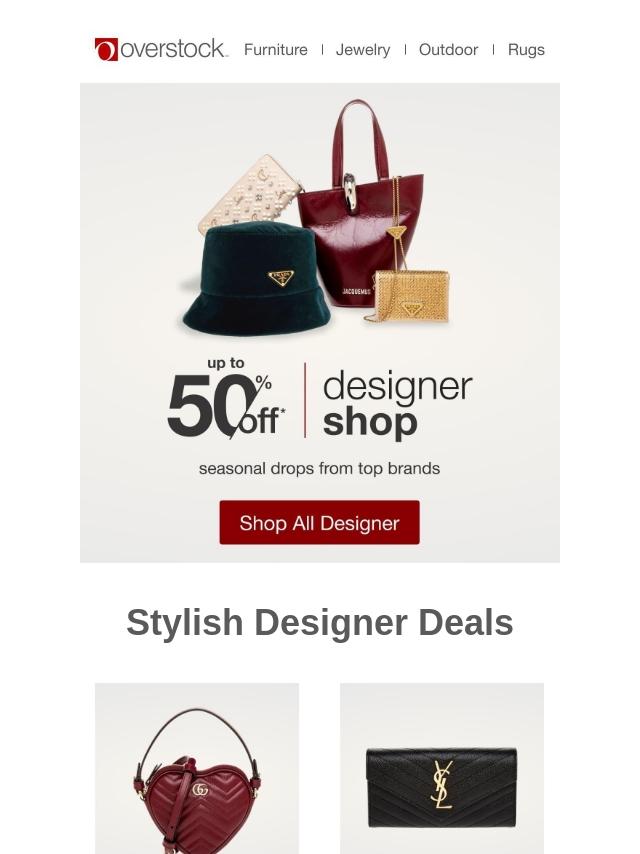This screenshot has height=854, width=640.
Task: Open the Furniture category link
Action: pos(276,50)
